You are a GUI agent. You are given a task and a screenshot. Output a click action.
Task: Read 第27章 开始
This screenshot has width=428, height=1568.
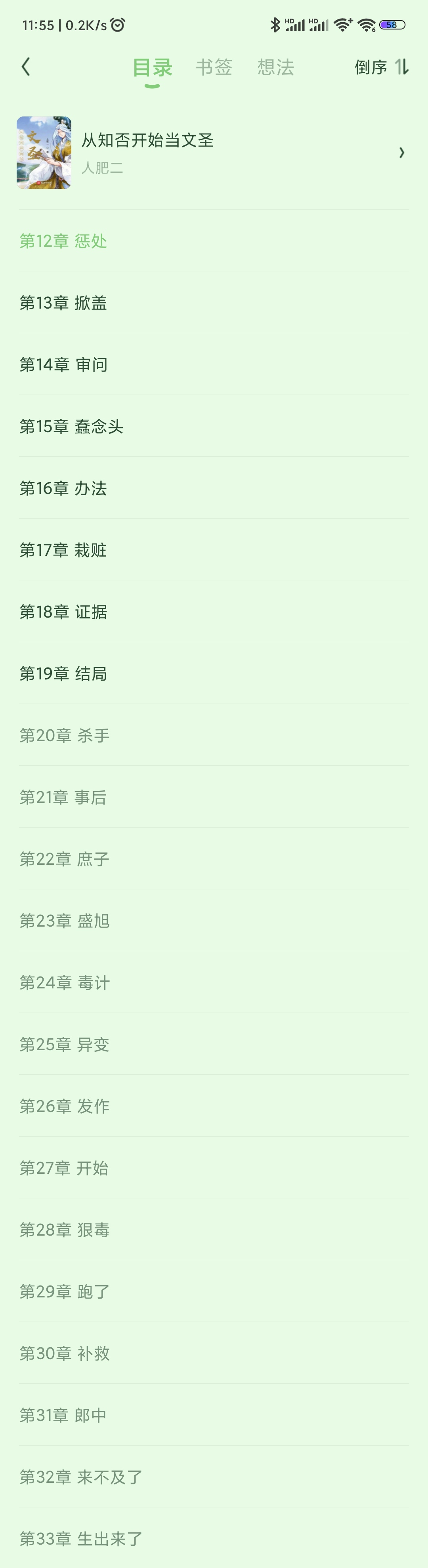click(x=64, y=1168)
